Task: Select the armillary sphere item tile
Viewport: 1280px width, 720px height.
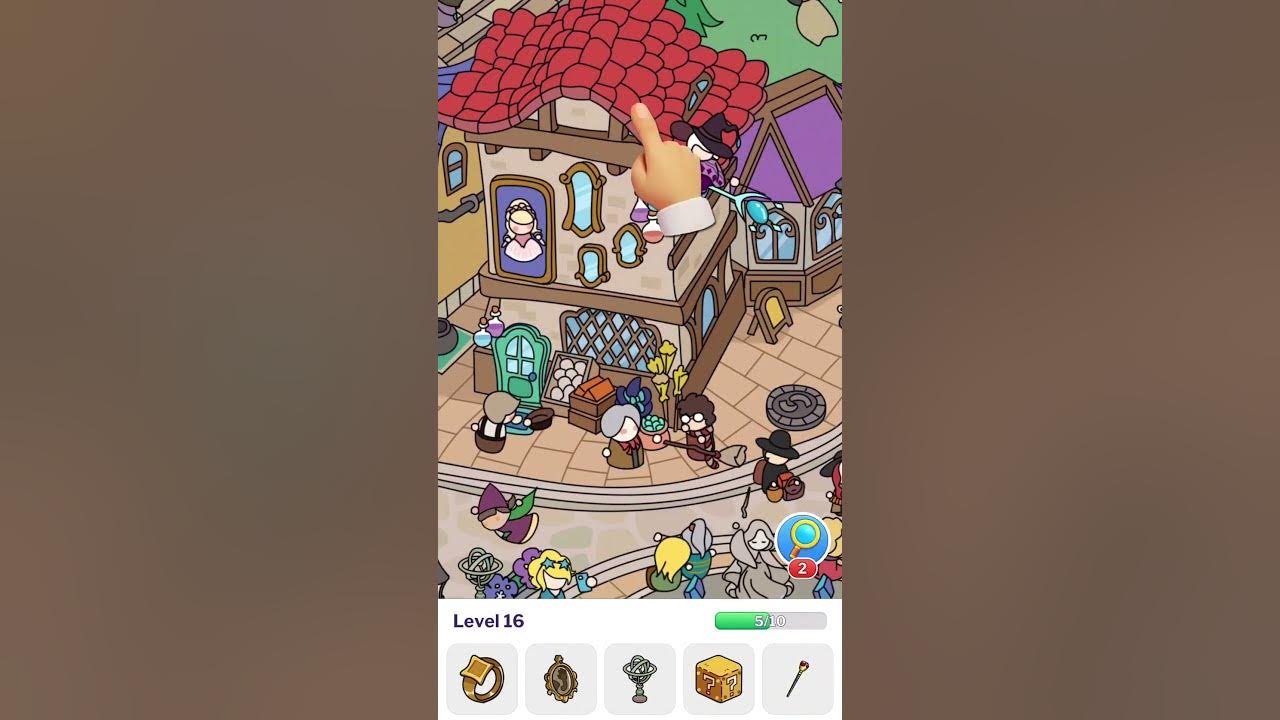Action: click(x=640, y=679)
